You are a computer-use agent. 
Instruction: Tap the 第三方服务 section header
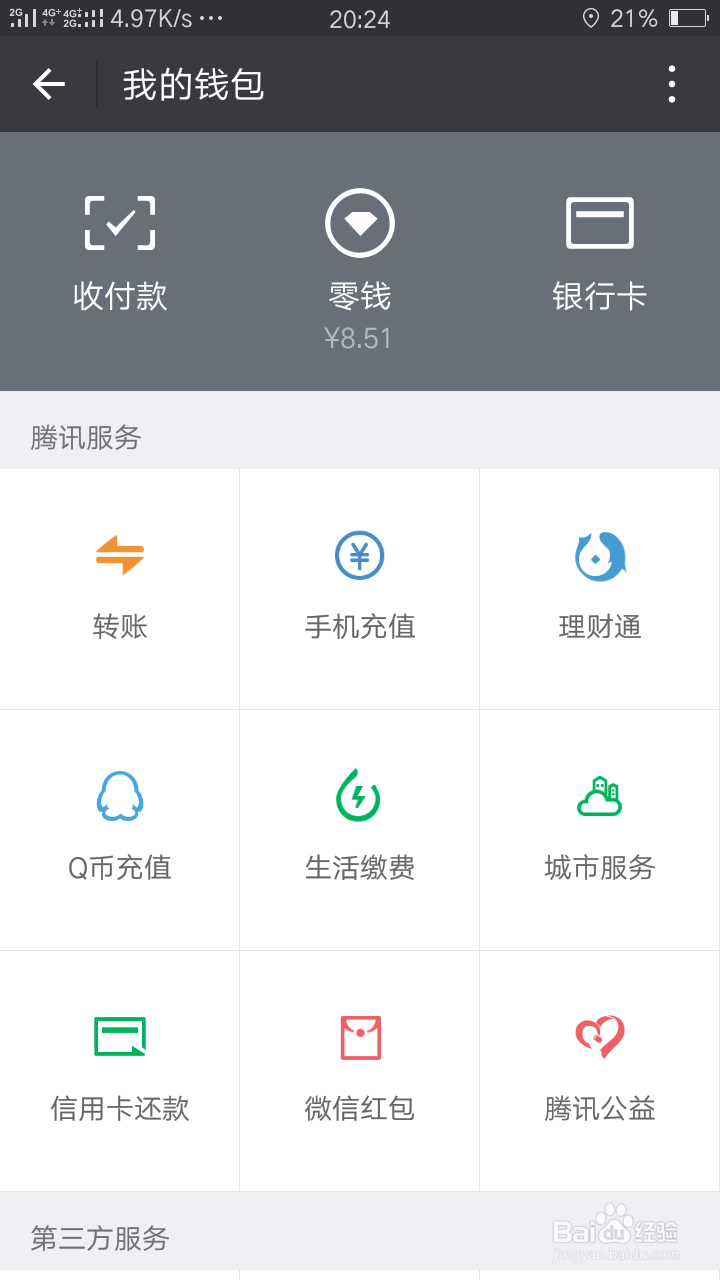tap(96, 1238)
